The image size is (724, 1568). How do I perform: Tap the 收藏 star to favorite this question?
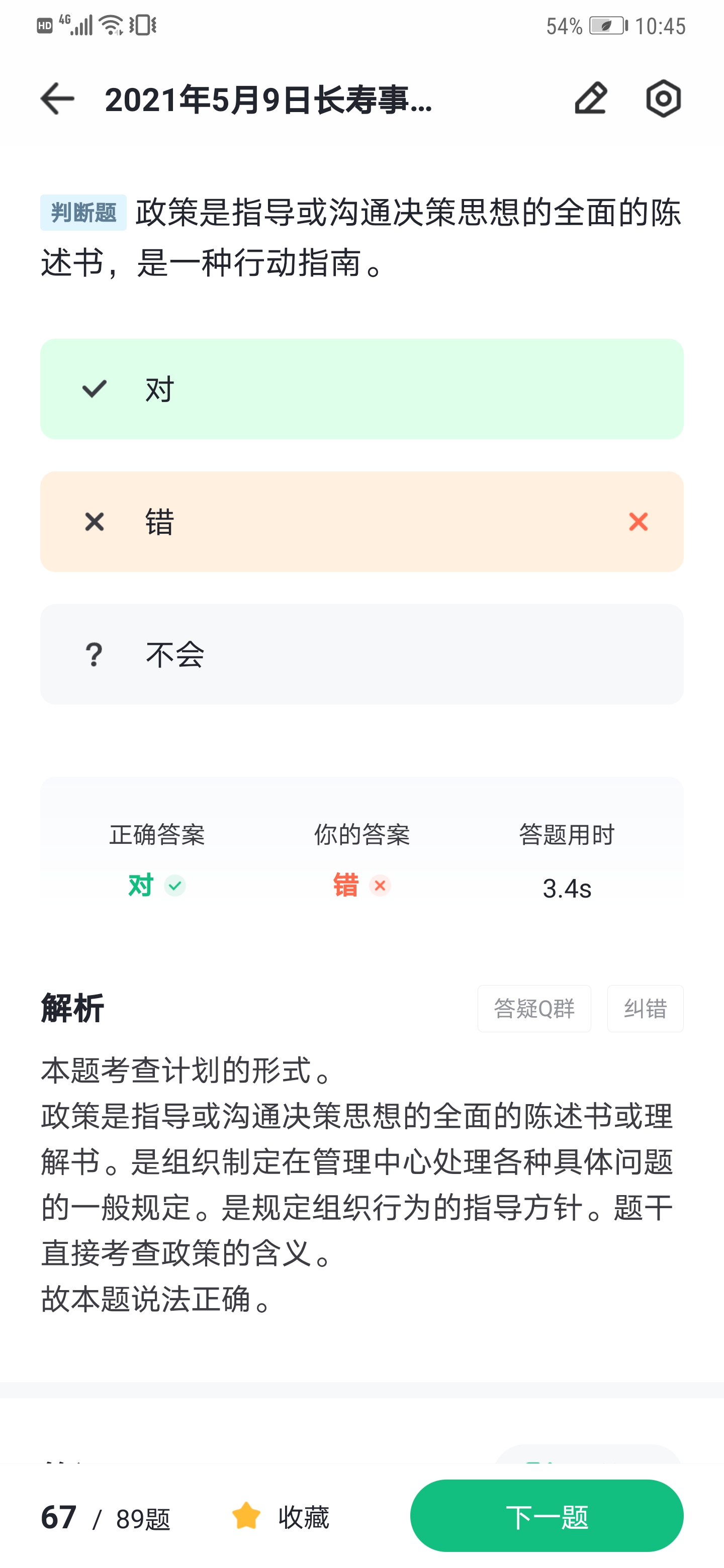click(x=281, y=1516)
